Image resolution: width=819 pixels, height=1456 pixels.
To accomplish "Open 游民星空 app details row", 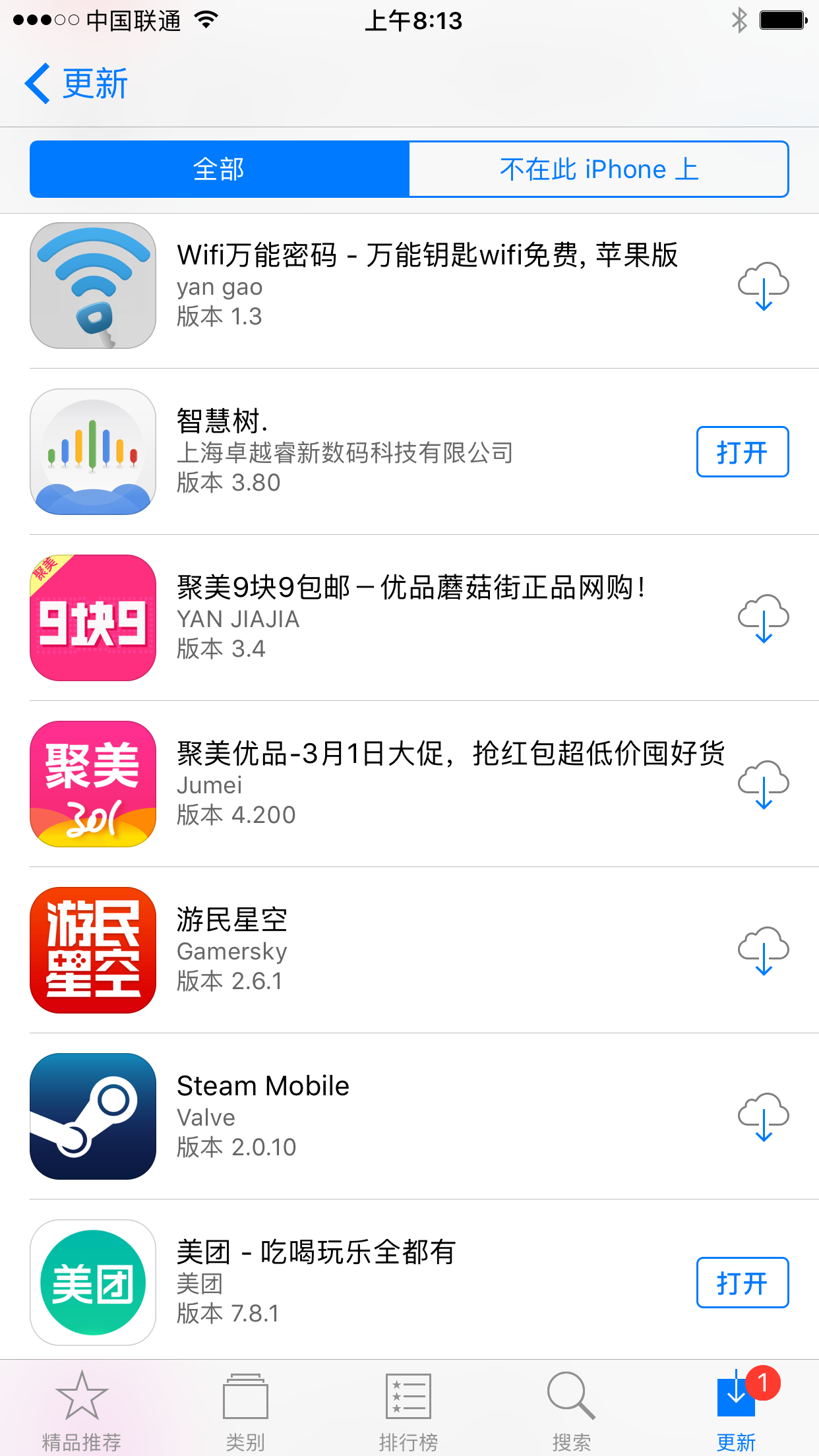I will pos(396,950).
